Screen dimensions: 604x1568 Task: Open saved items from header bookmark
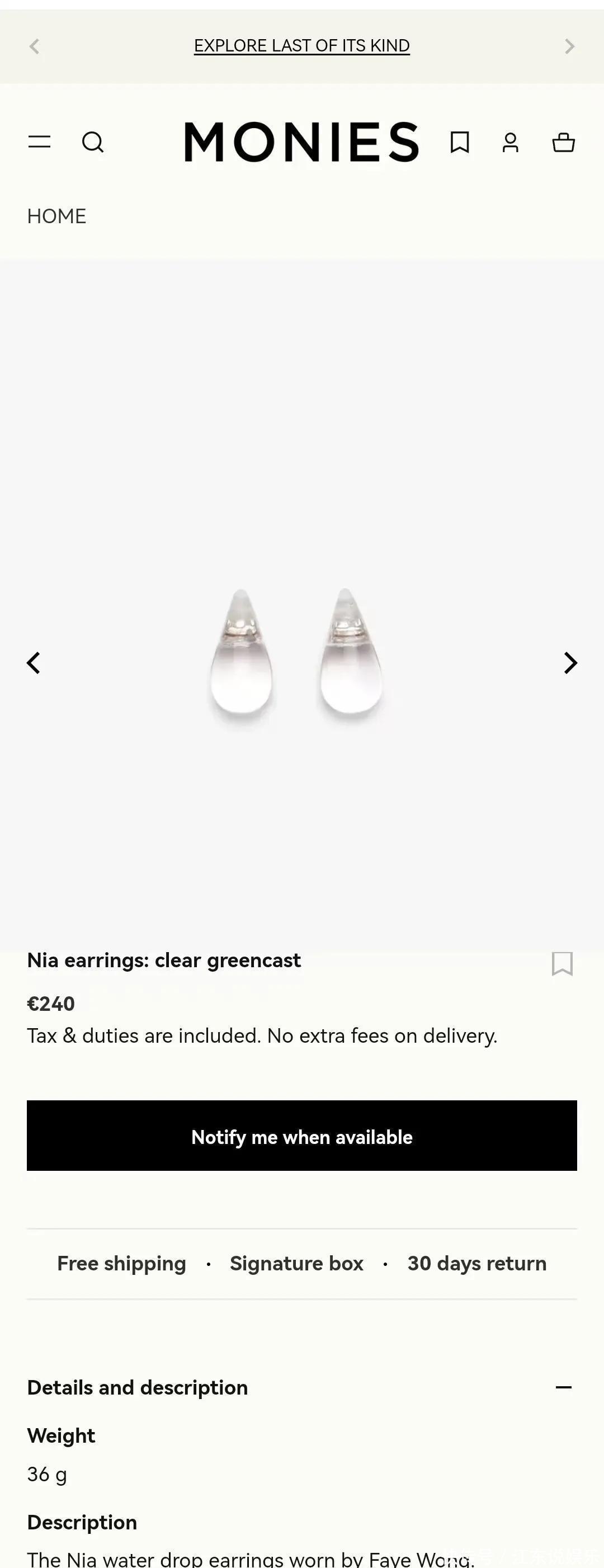(x=460, y=143)
